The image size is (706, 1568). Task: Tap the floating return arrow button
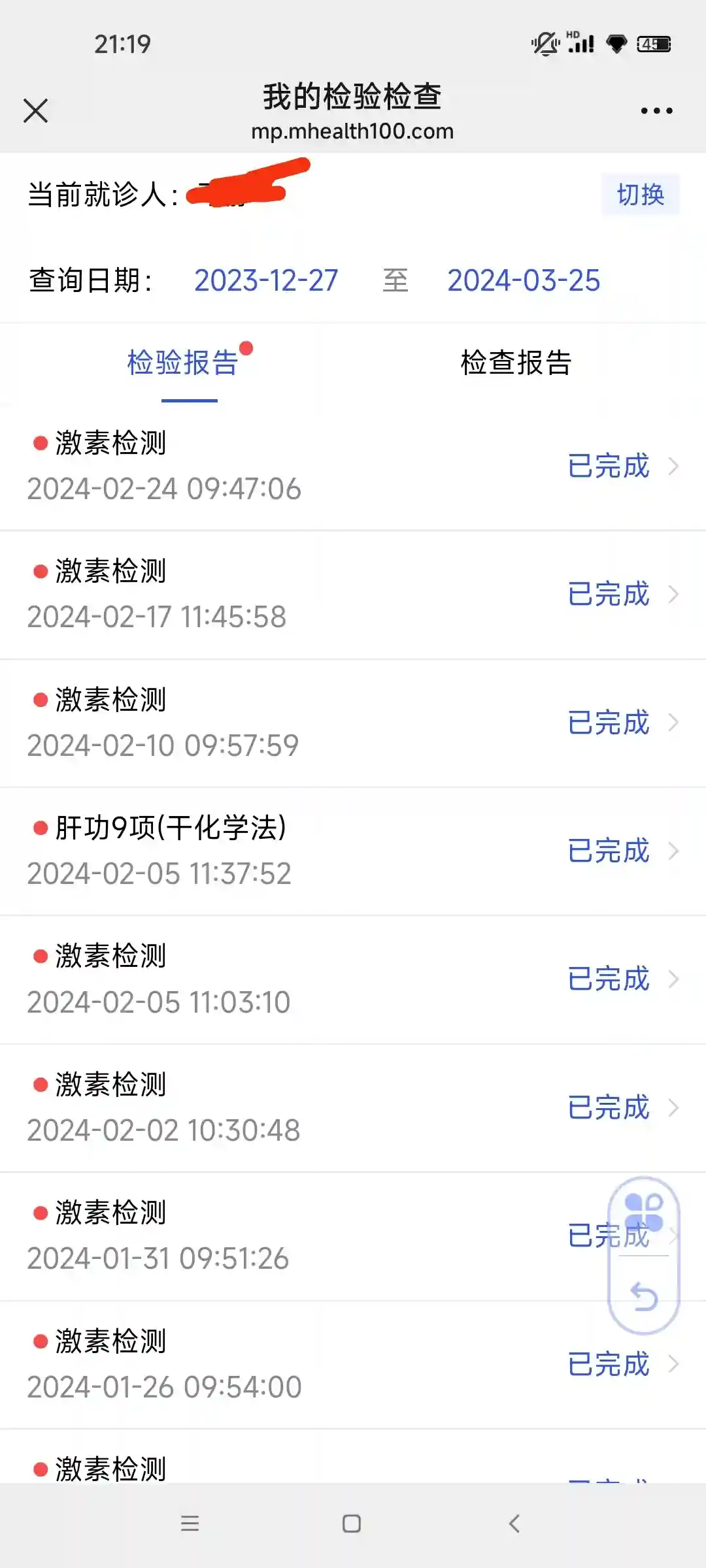[x=644, y=1297]
